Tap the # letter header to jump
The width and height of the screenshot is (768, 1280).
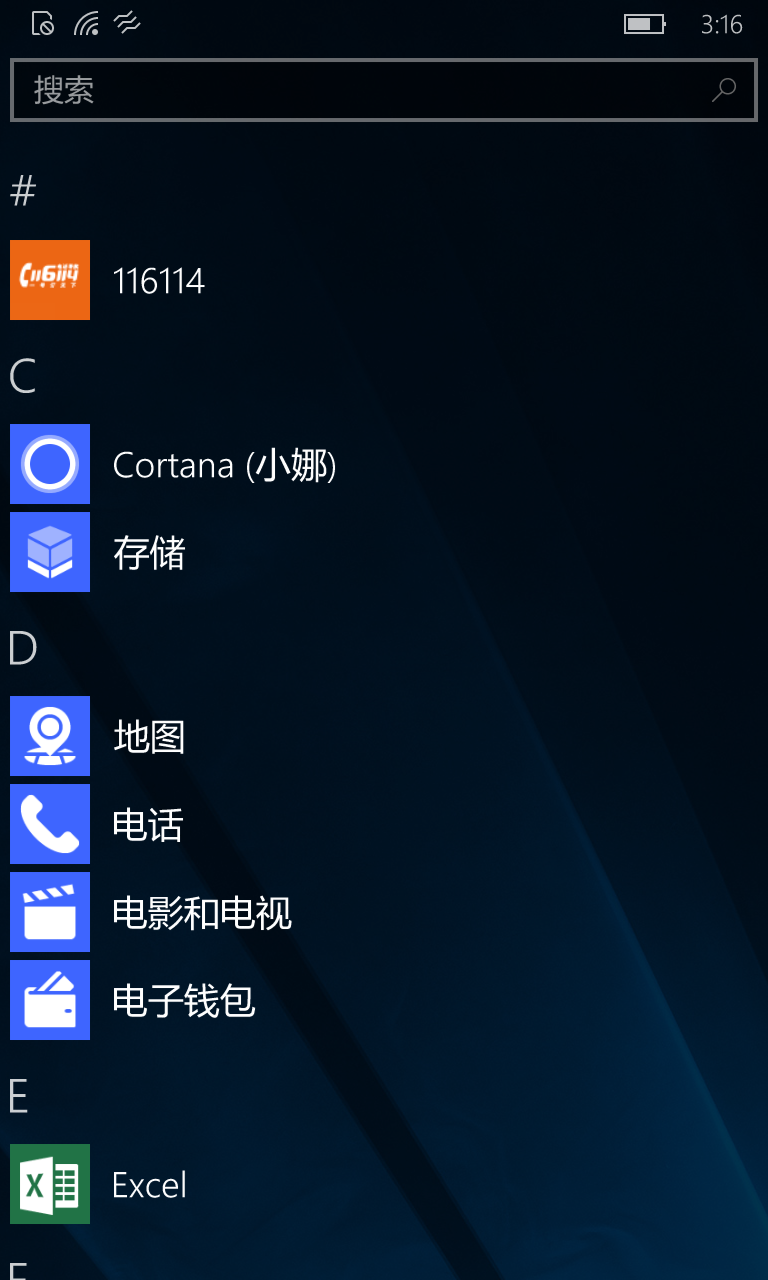[23, 190]
